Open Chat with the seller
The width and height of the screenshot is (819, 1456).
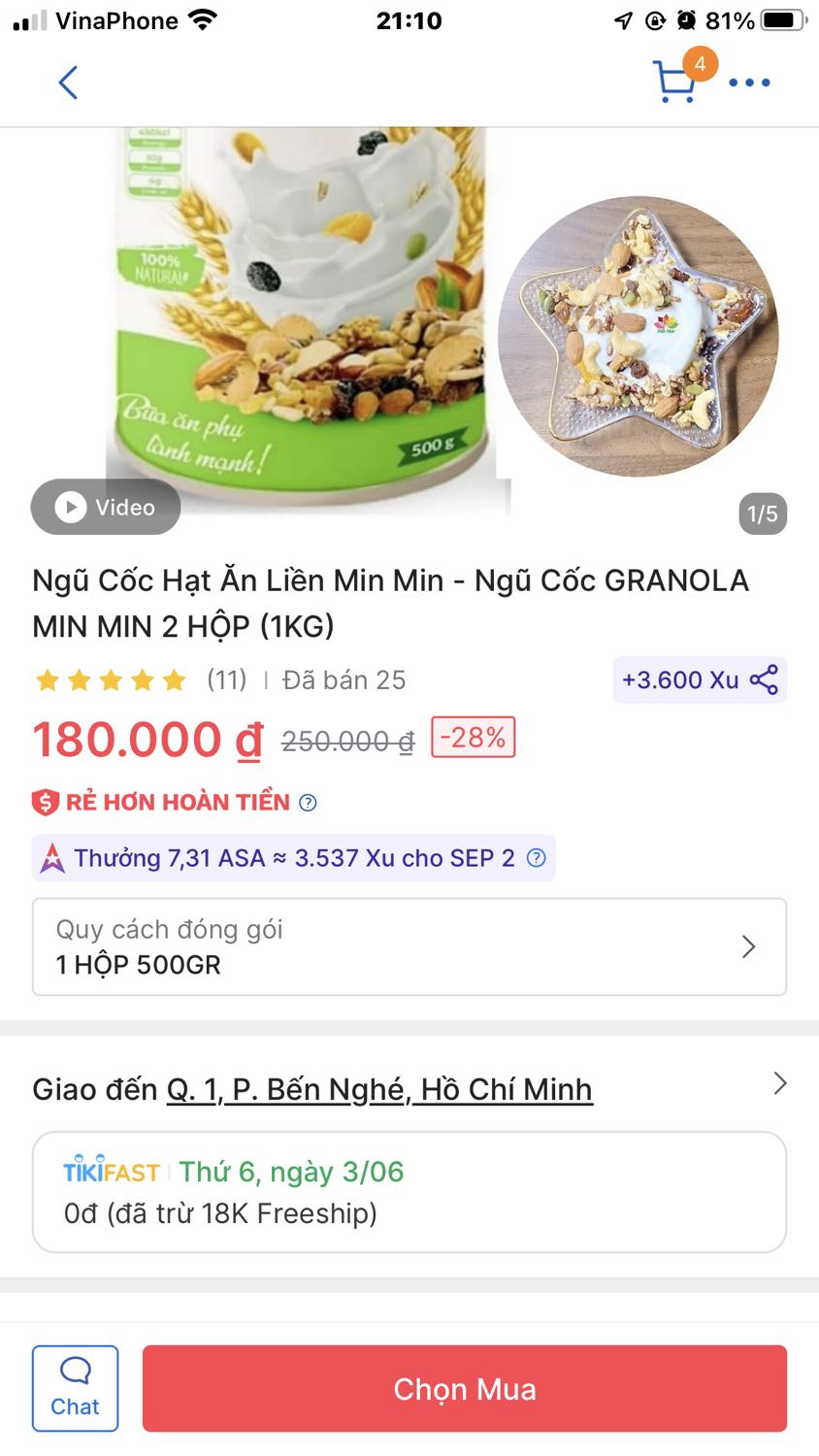(x=75, y=1388)
